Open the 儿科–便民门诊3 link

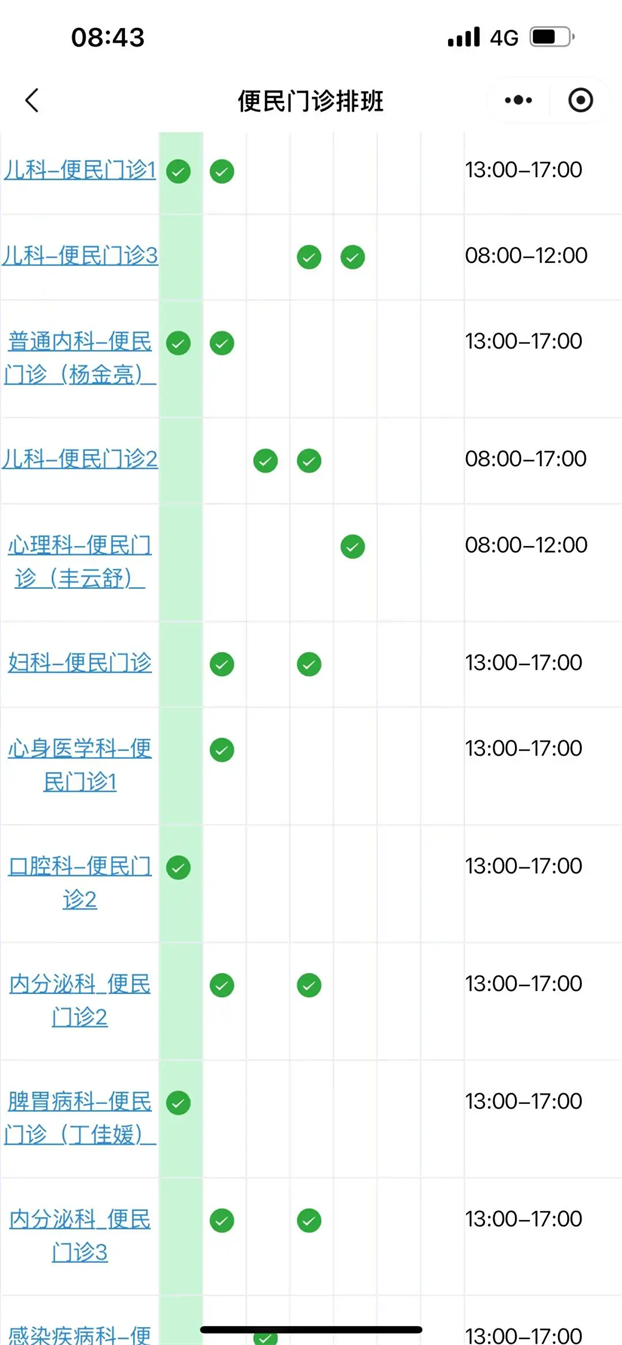click(80, 256)
